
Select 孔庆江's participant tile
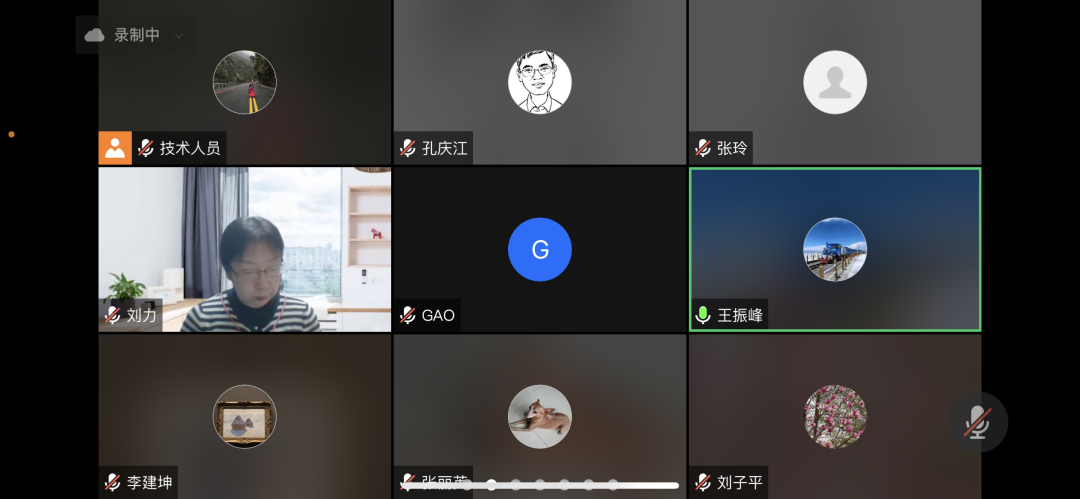tap(539, 82)
